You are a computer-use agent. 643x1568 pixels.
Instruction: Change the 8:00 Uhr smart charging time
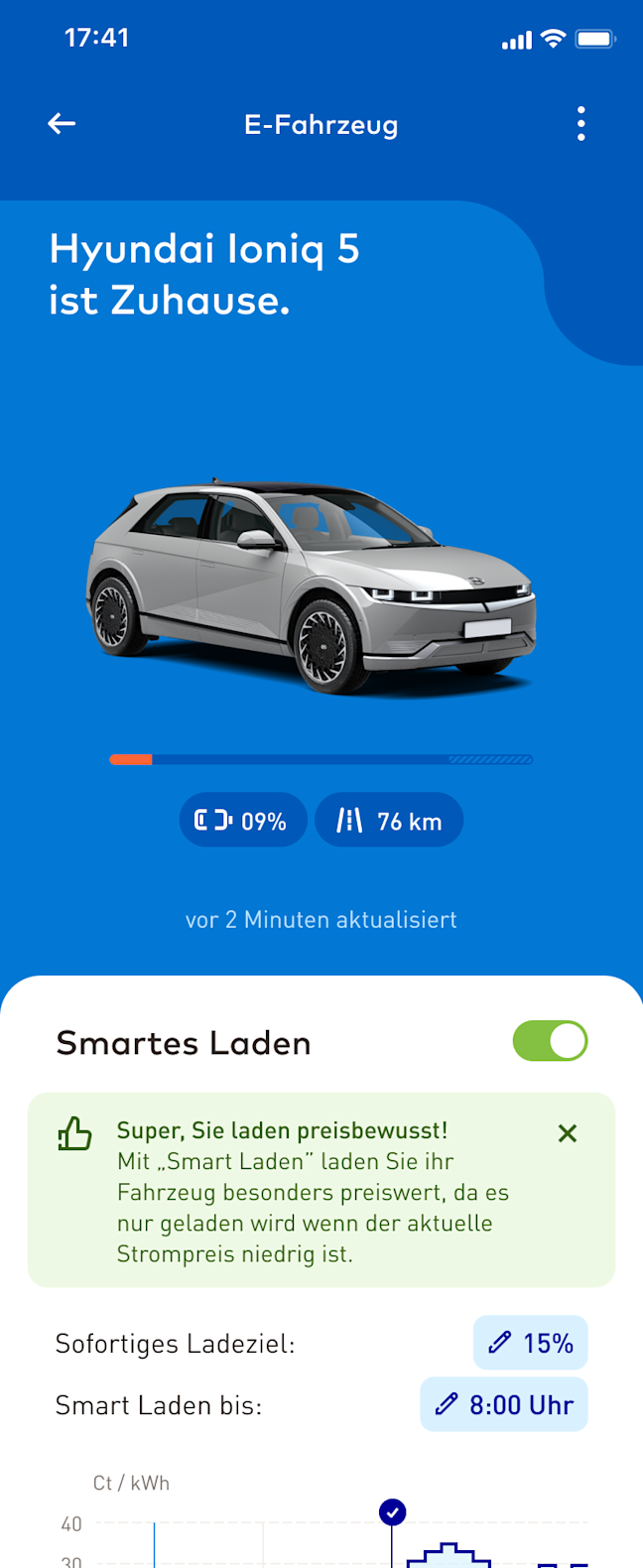504,1404
